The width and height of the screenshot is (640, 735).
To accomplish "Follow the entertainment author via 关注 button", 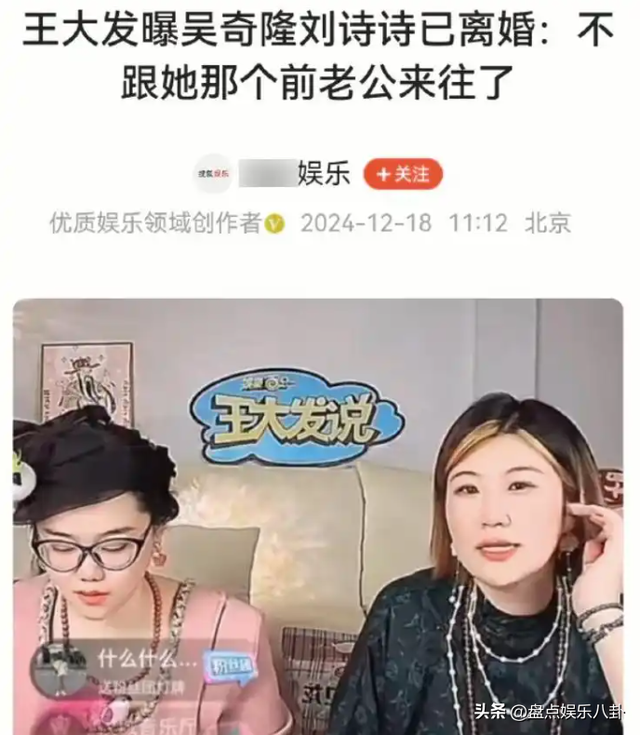I will click(402, 174).
